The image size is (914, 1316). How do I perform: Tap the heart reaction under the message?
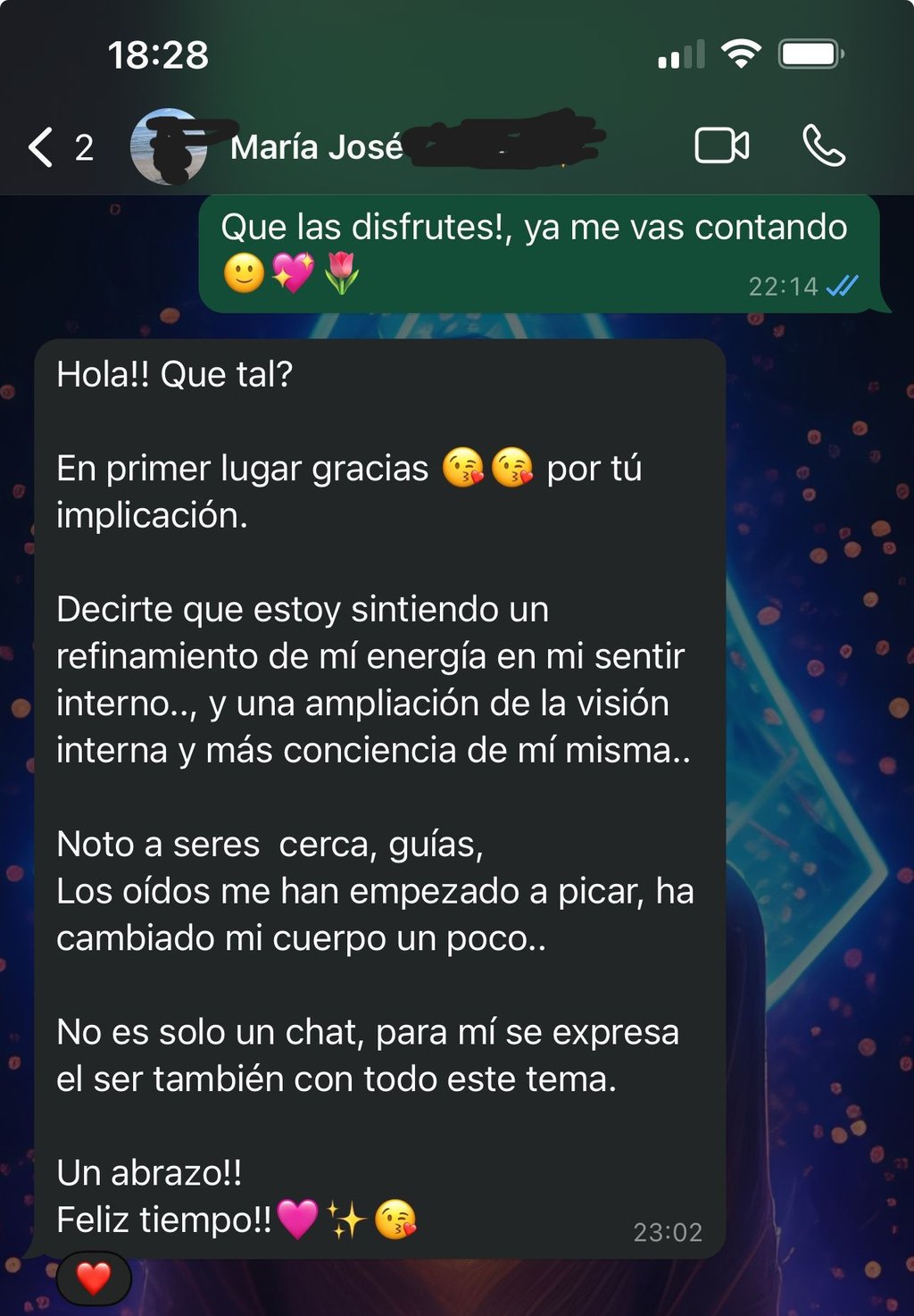(x=94, y=1279)
